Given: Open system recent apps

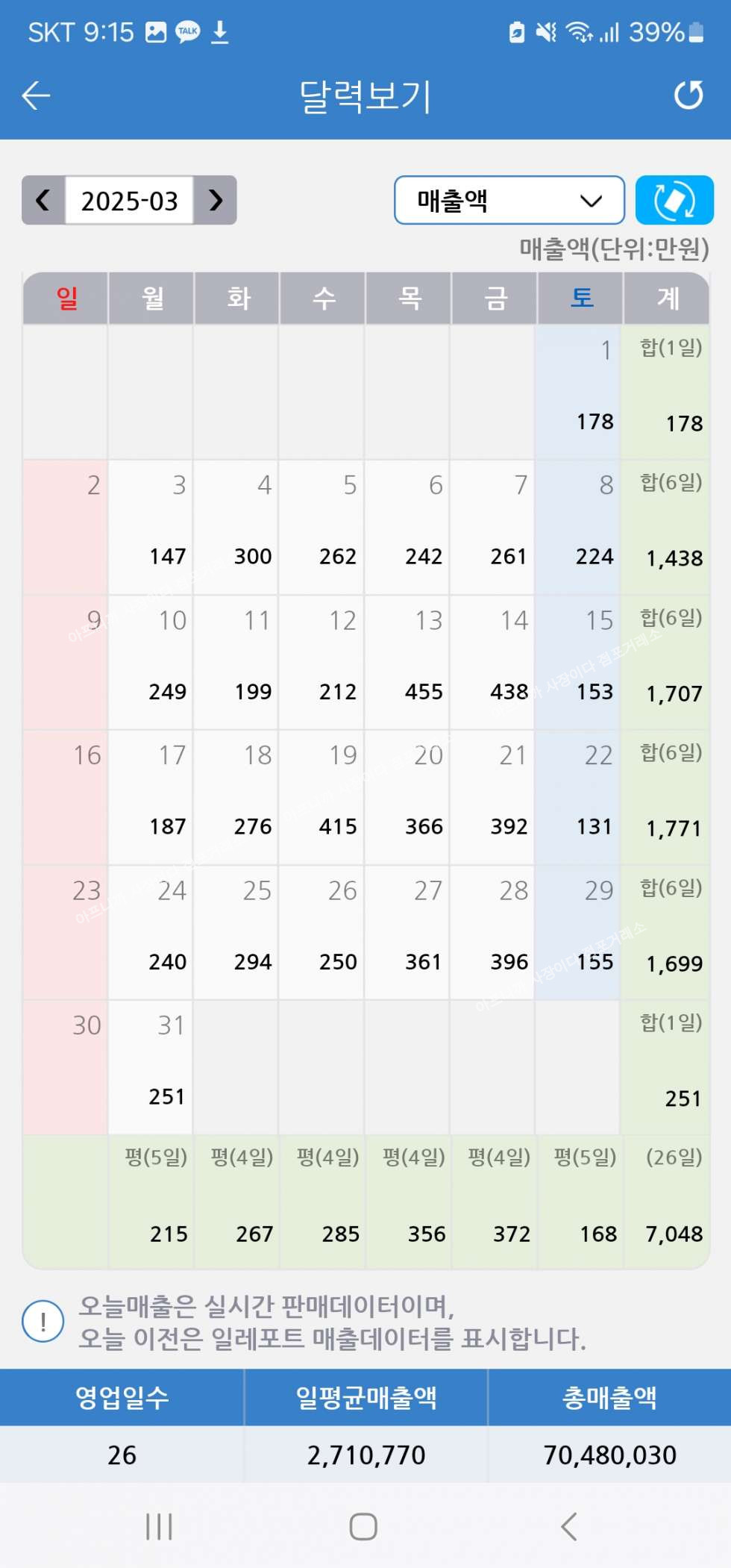Looking at the screenshot, I should [159, 1526].
